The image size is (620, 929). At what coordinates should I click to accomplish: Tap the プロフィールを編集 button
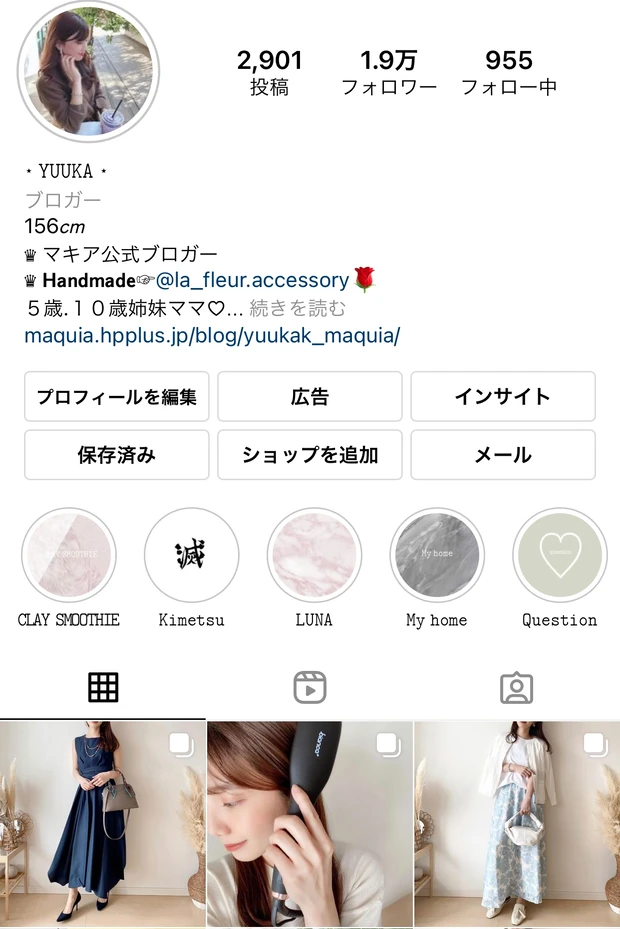point(116,397)
